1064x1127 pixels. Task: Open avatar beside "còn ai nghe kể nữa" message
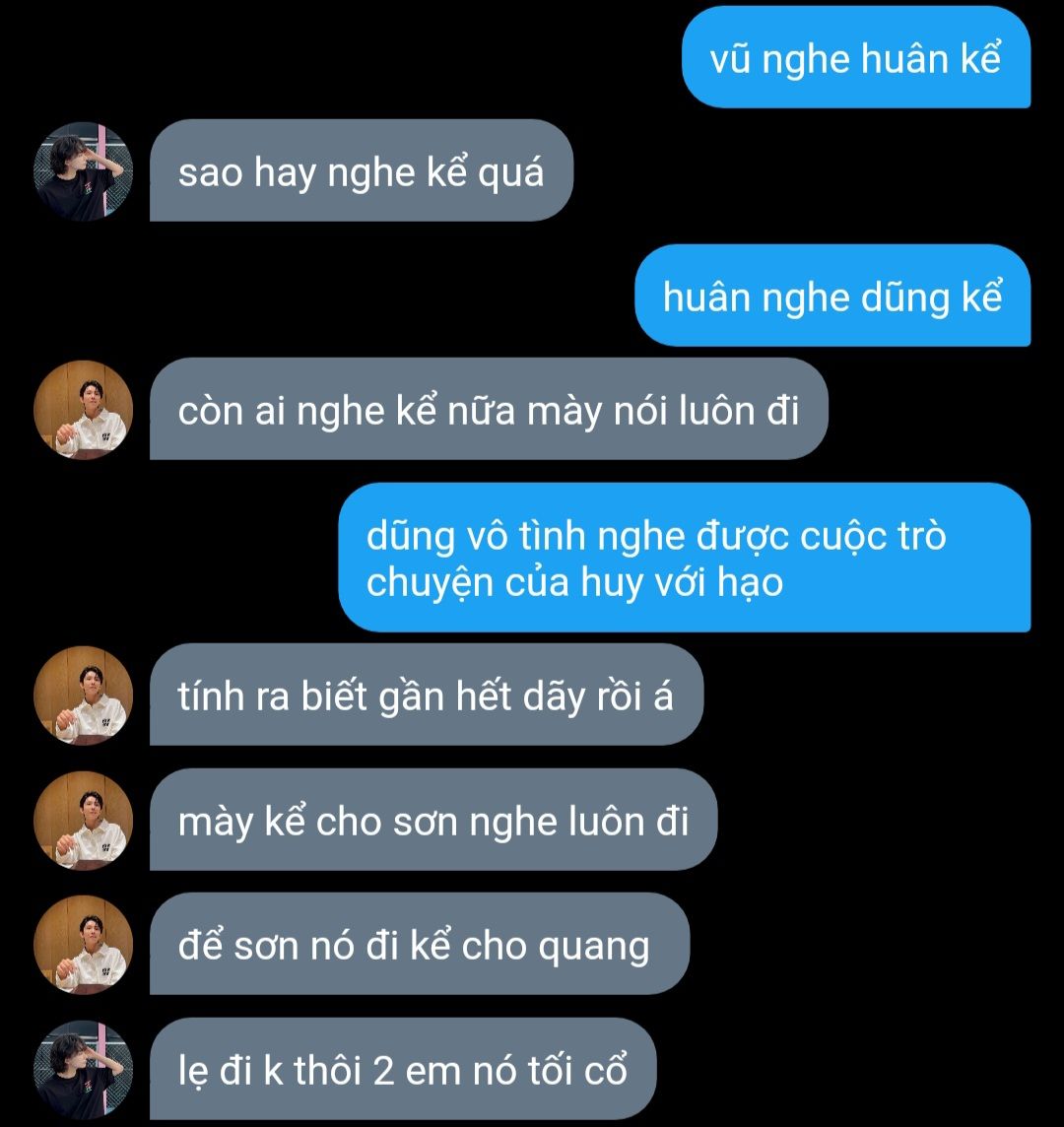(x=83, y=409)
